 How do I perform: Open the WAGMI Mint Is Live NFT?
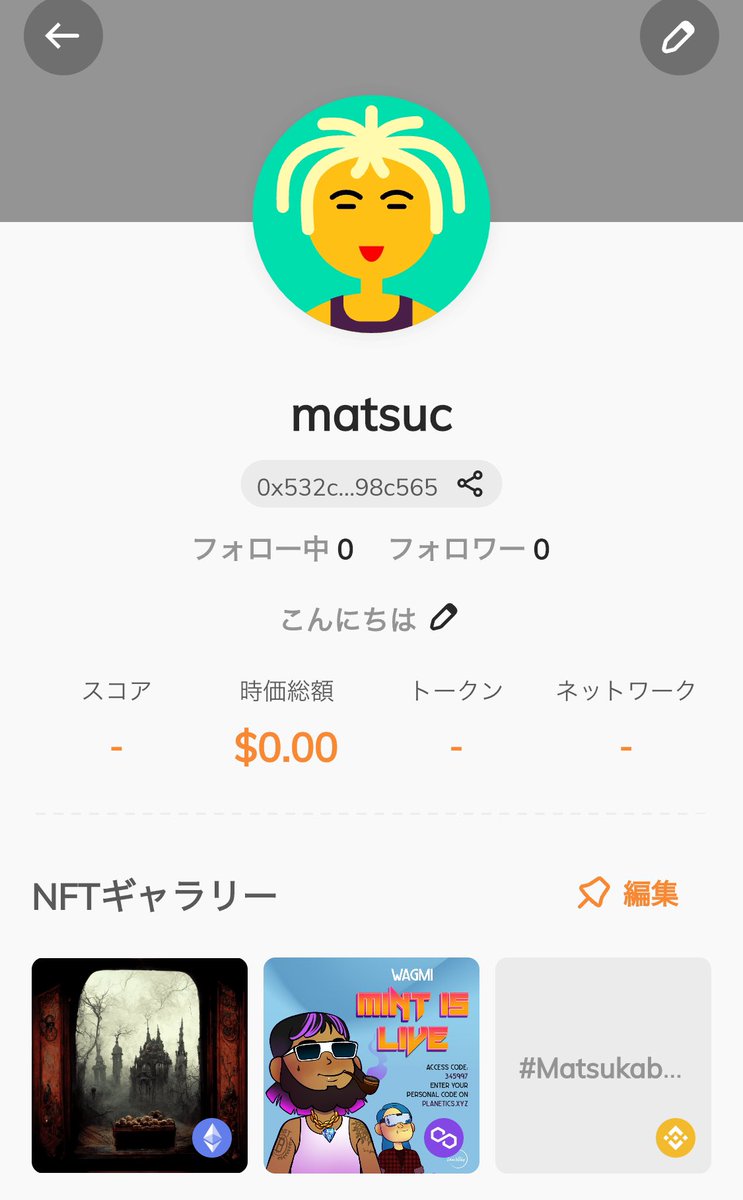click(x=371, y=1065)
